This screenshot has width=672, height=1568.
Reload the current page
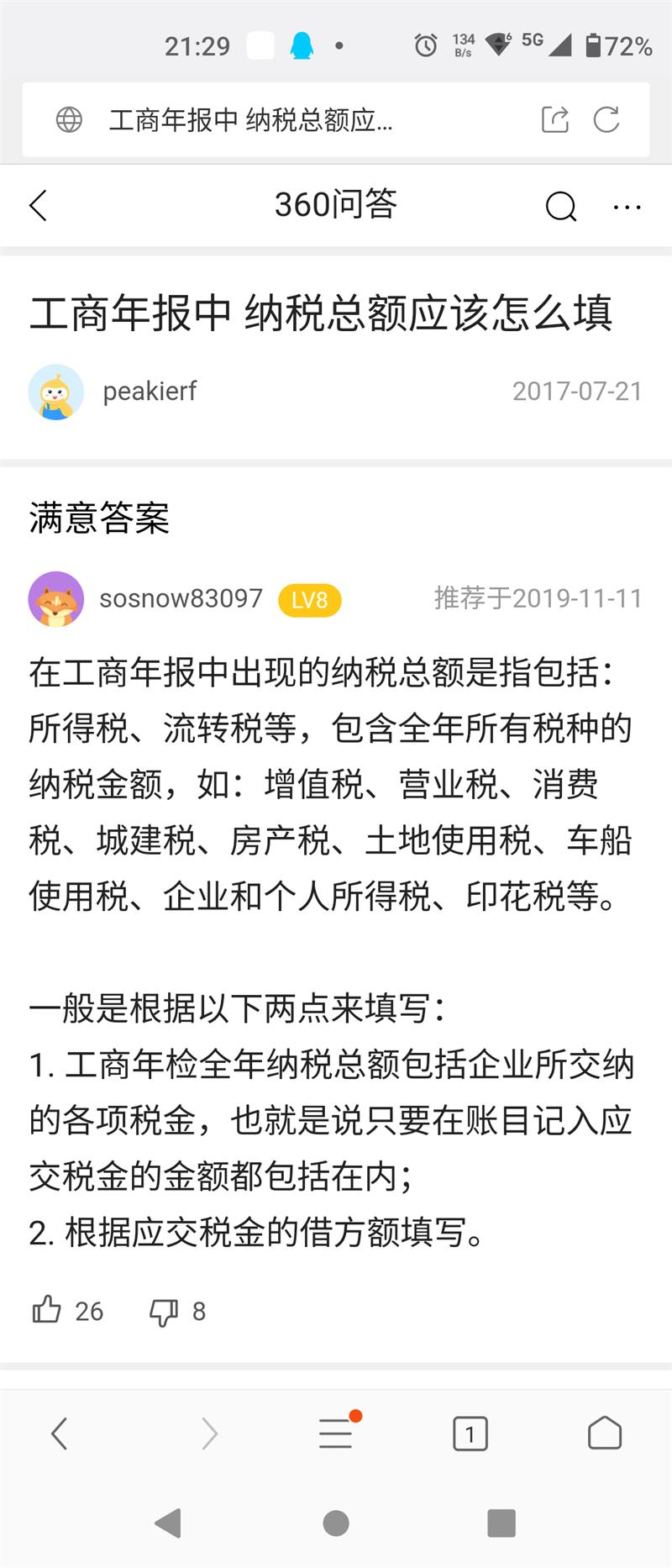pos(606,120)
